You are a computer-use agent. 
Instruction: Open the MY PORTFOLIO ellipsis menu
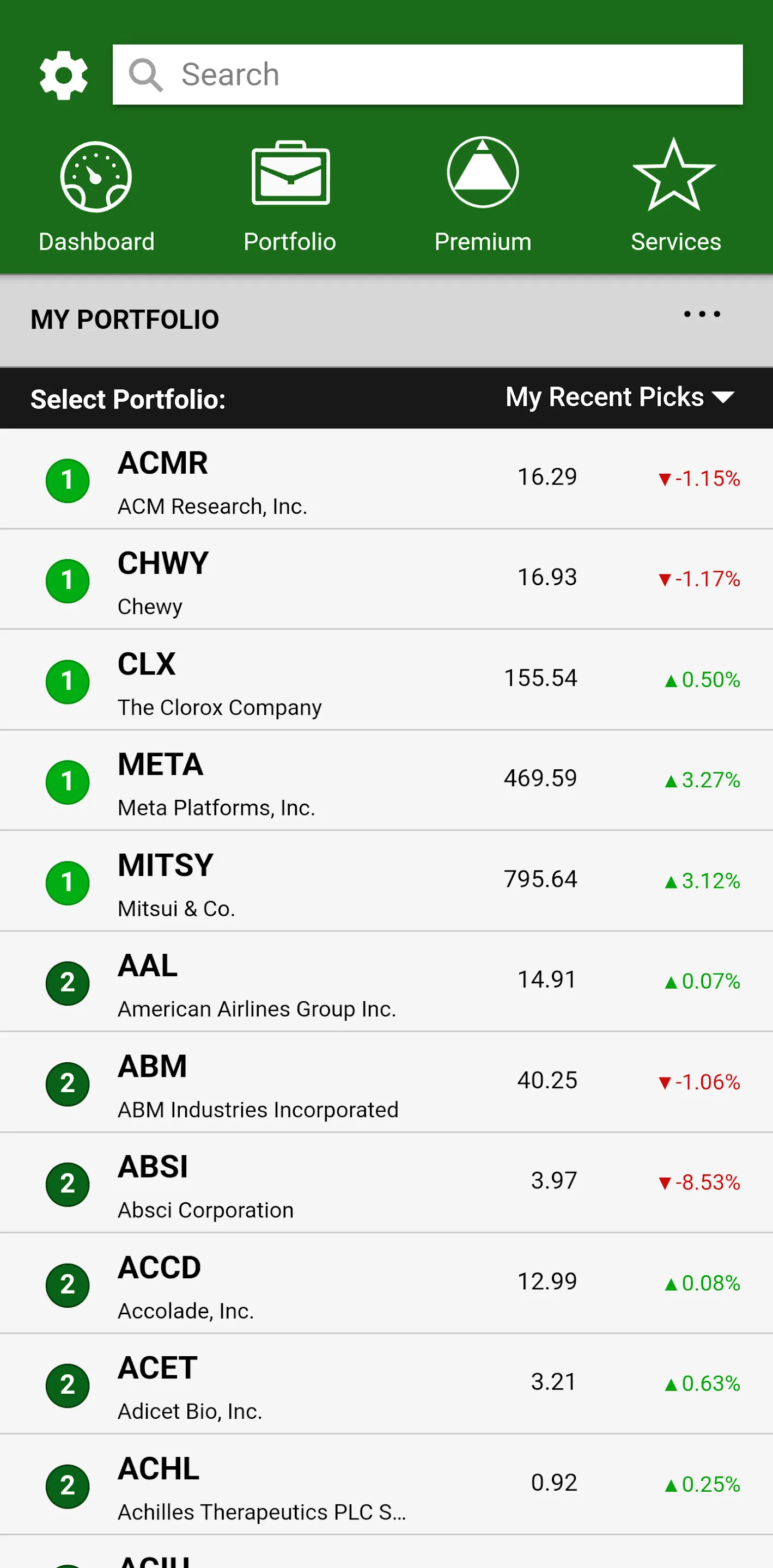[700, 315]
